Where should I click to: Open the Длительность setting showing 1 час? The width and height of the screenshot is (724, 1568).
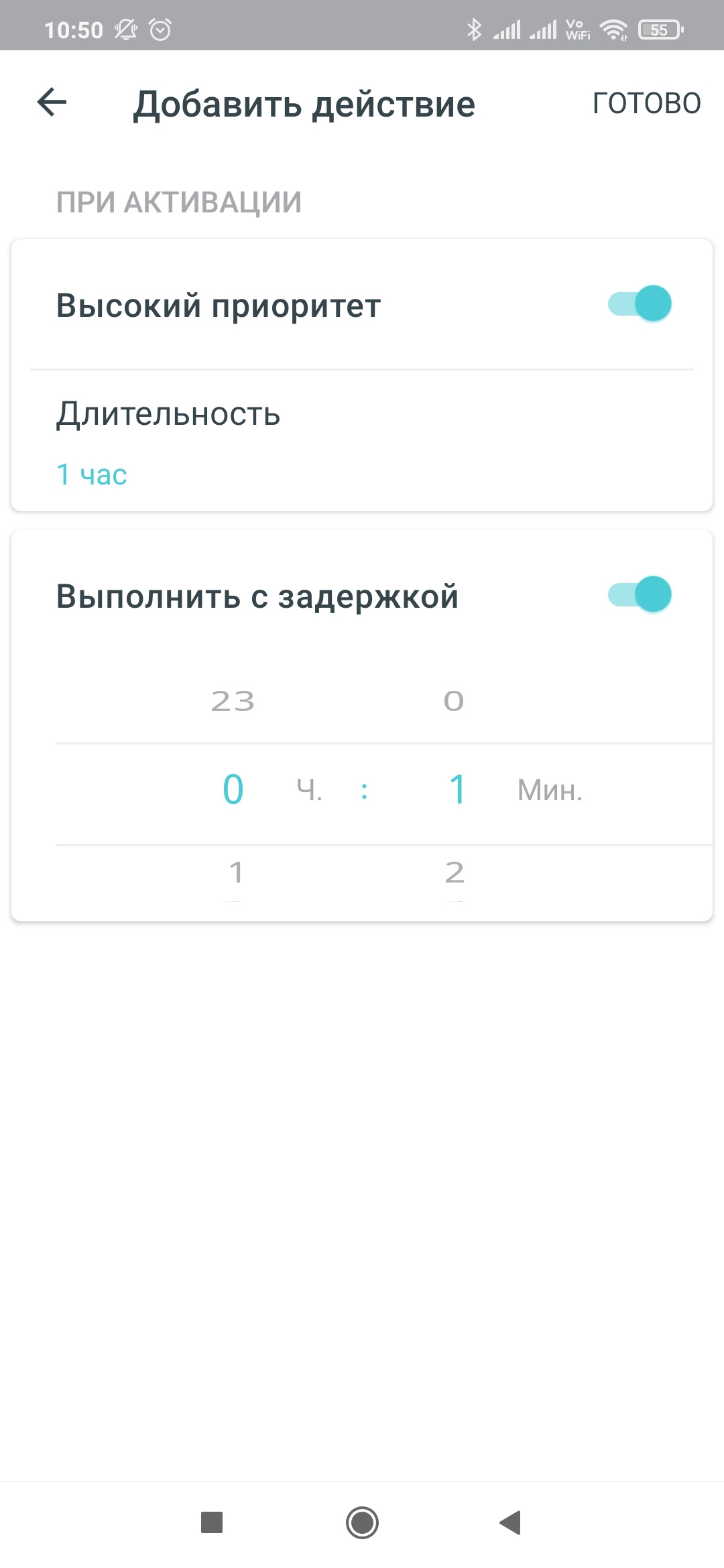[362, 442]
